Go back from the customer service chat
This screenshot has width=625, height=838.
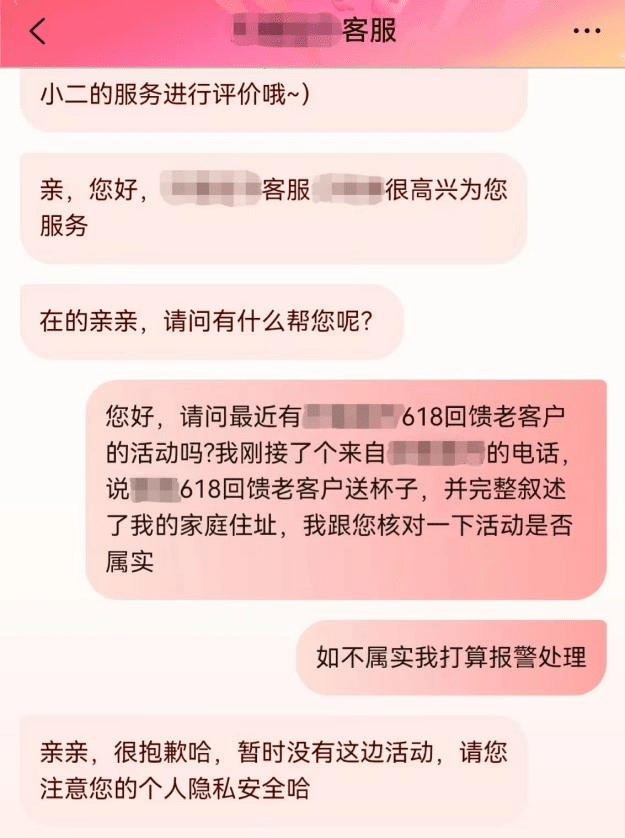(x=37, y=31)
